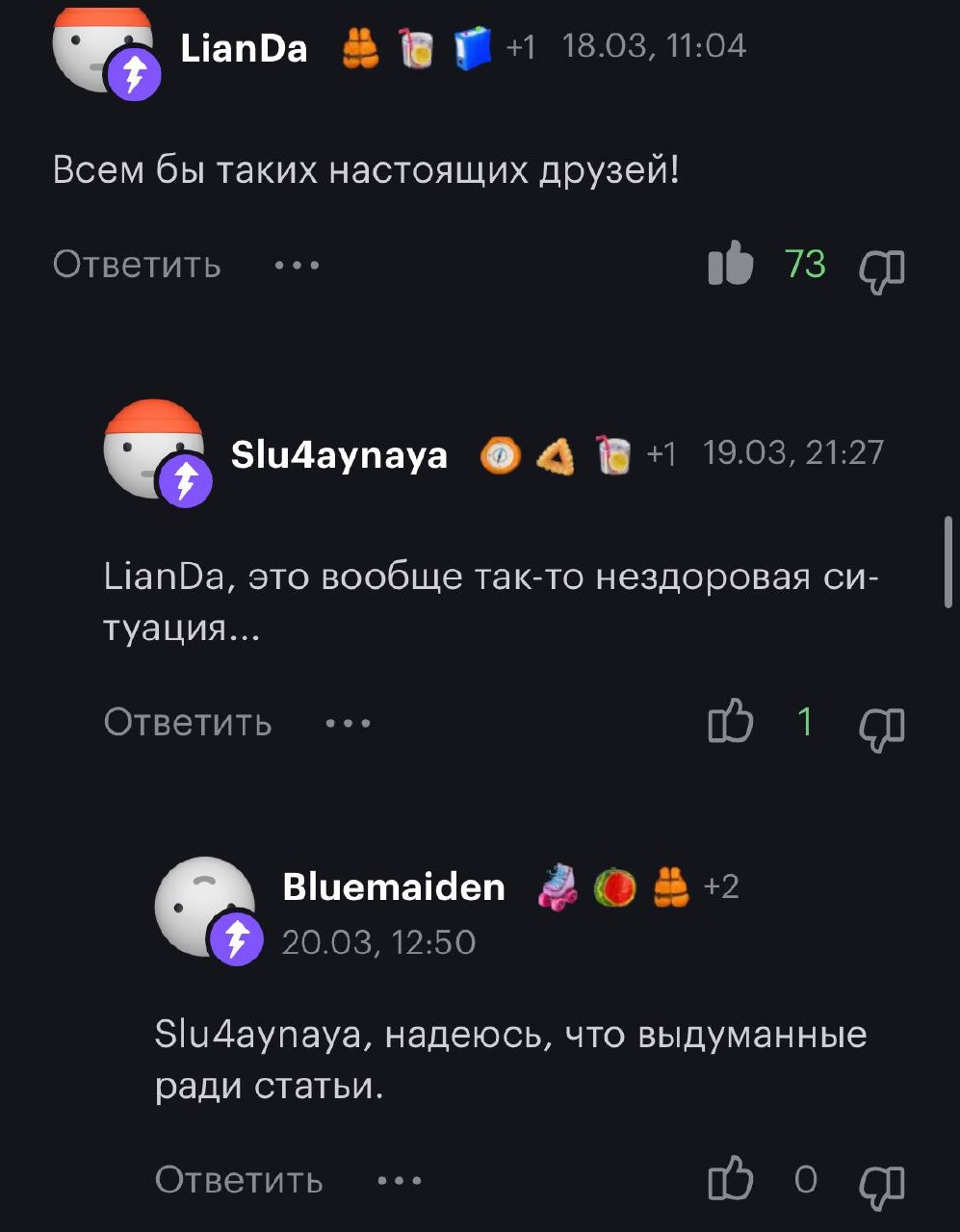
Task: Open Slu4aynaya's profile from username
Action: pyautogui.click(x=339, y=454)
